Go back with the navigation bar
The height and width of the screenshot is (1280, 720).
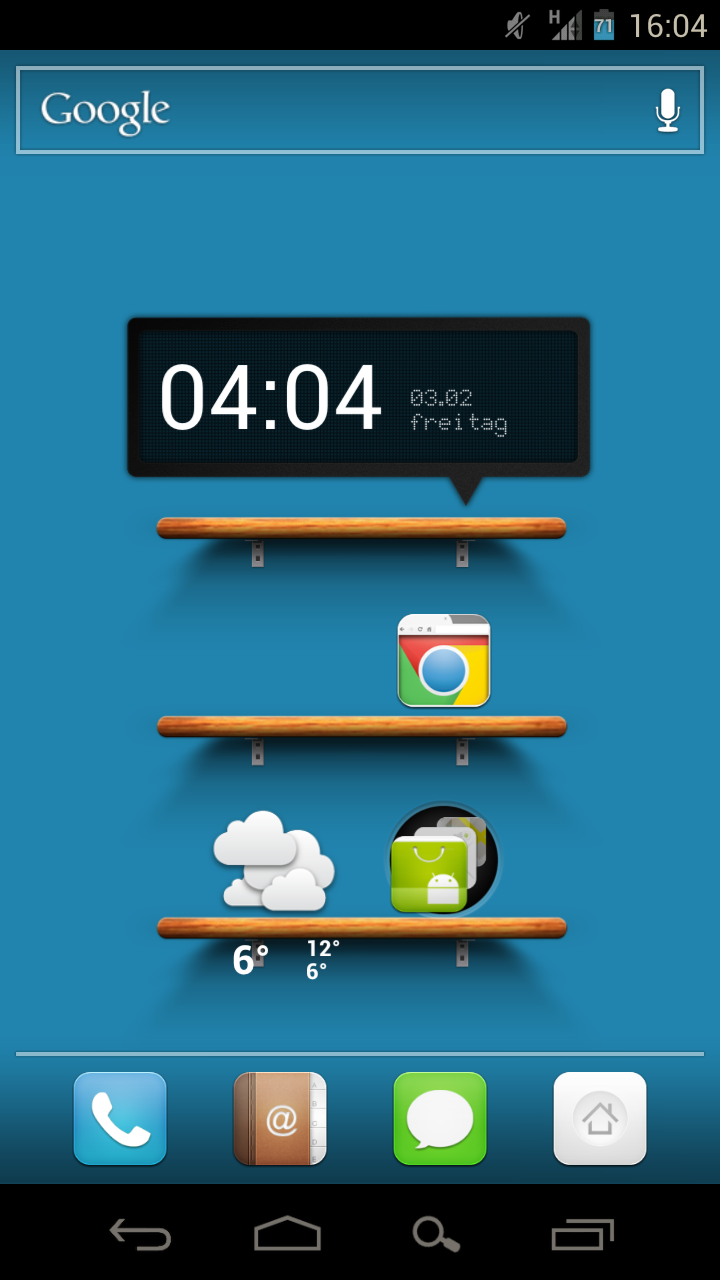[140, 1235]
